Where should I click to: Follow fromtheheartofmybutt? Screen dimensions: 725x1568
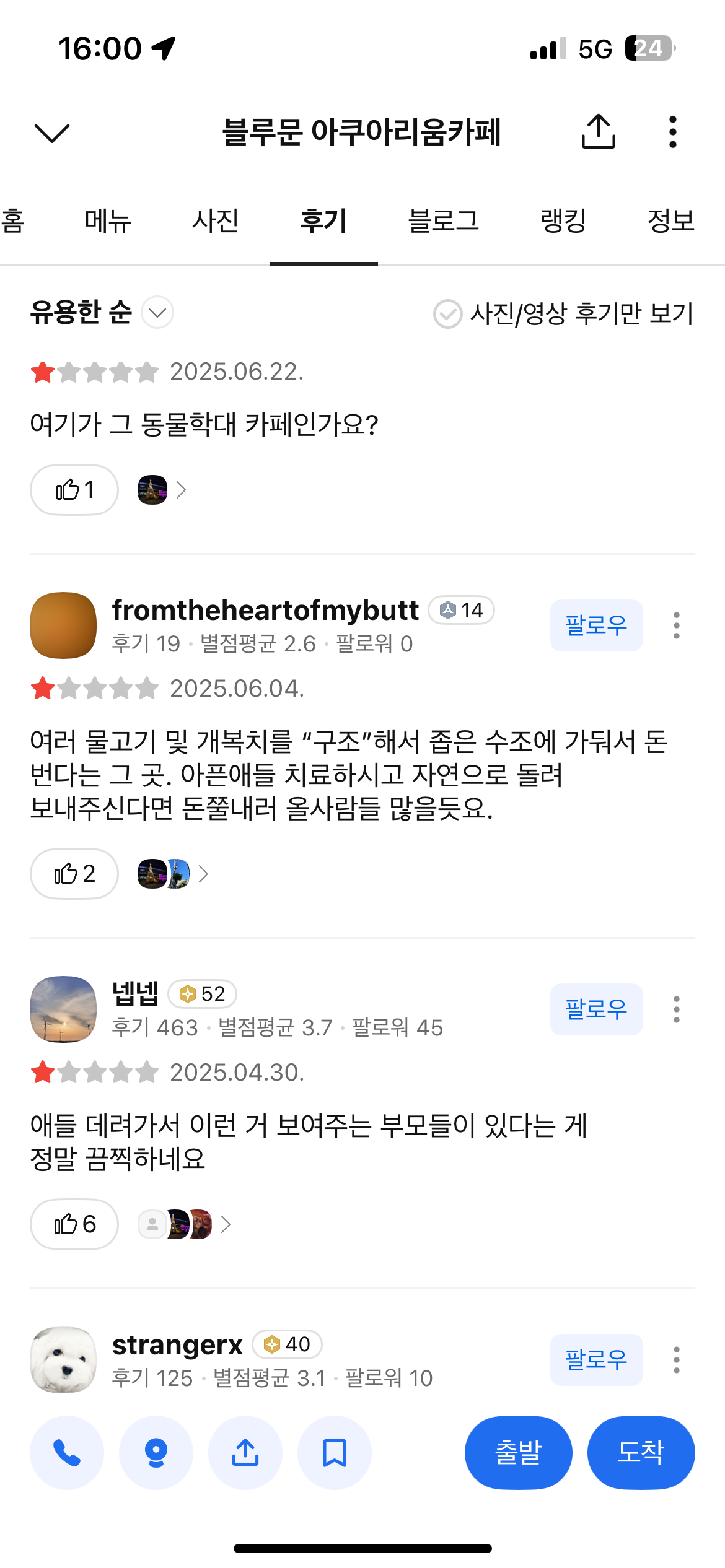tap(596, 625)
